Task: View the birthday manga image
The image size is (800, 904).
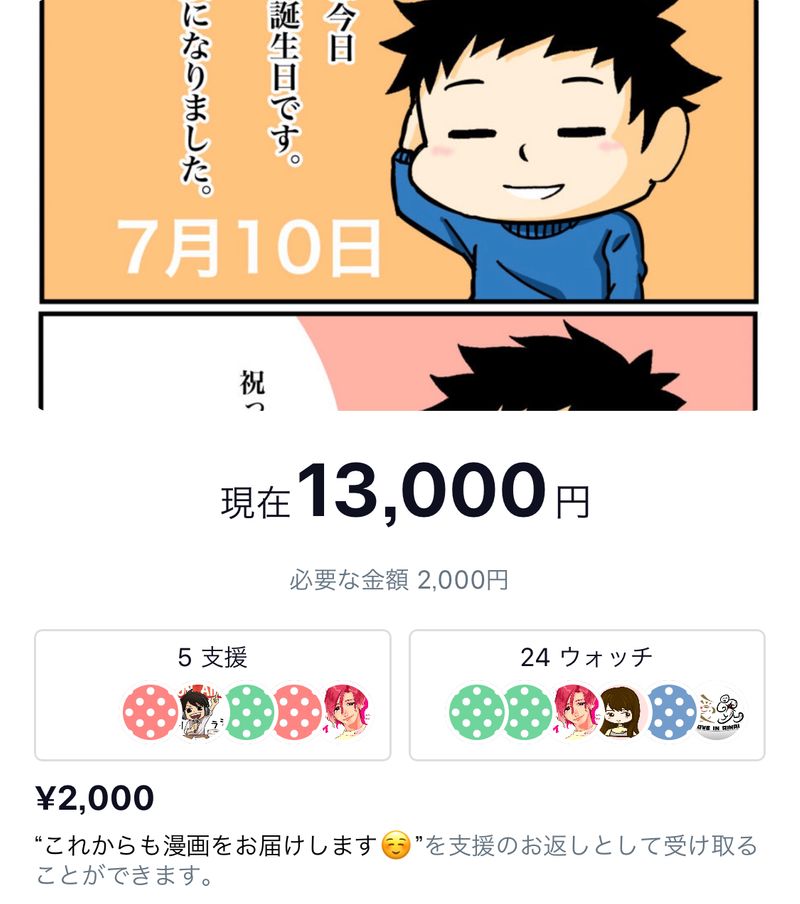Action: [x=398, y=200]
